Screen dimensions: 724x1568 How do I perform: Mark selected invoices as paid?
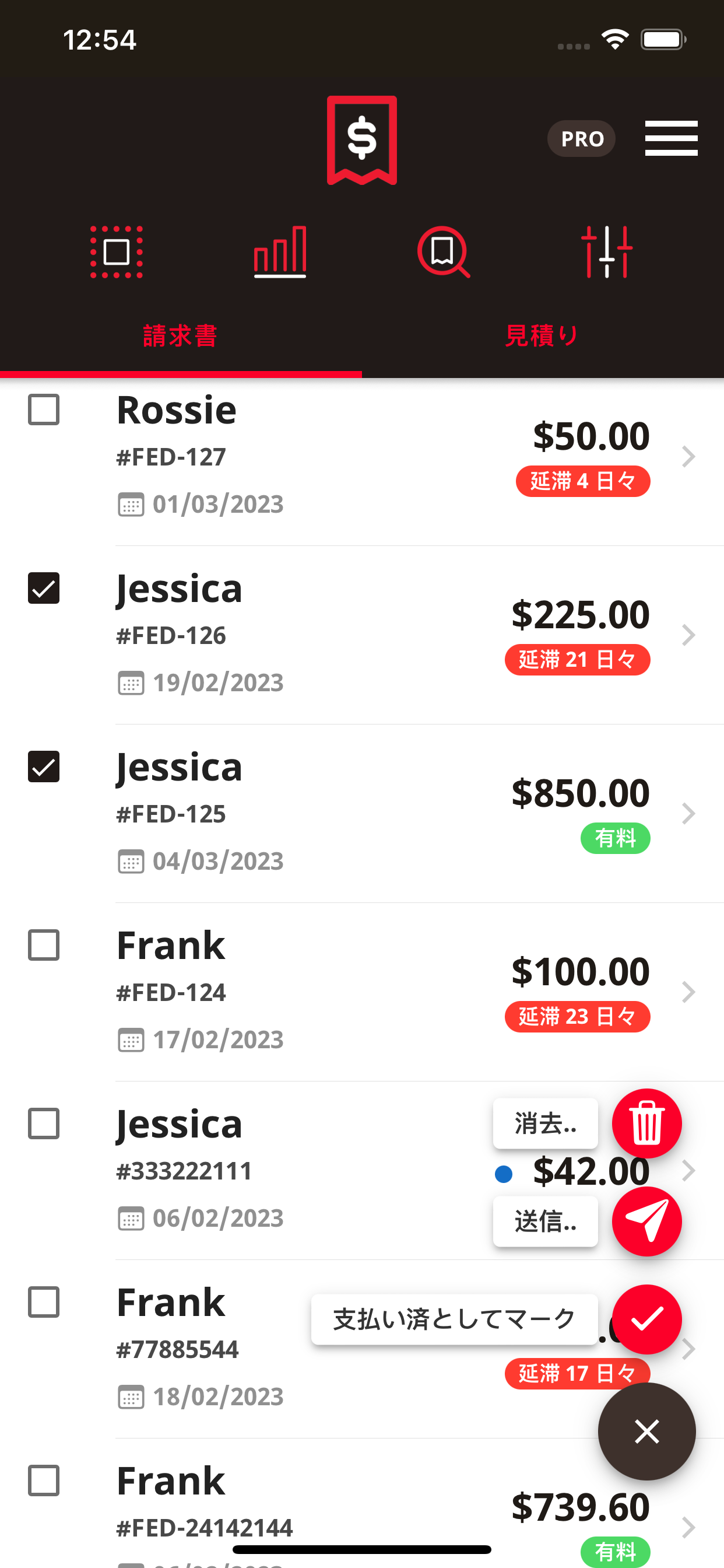pyautogui.click(x=646, y=1319)
